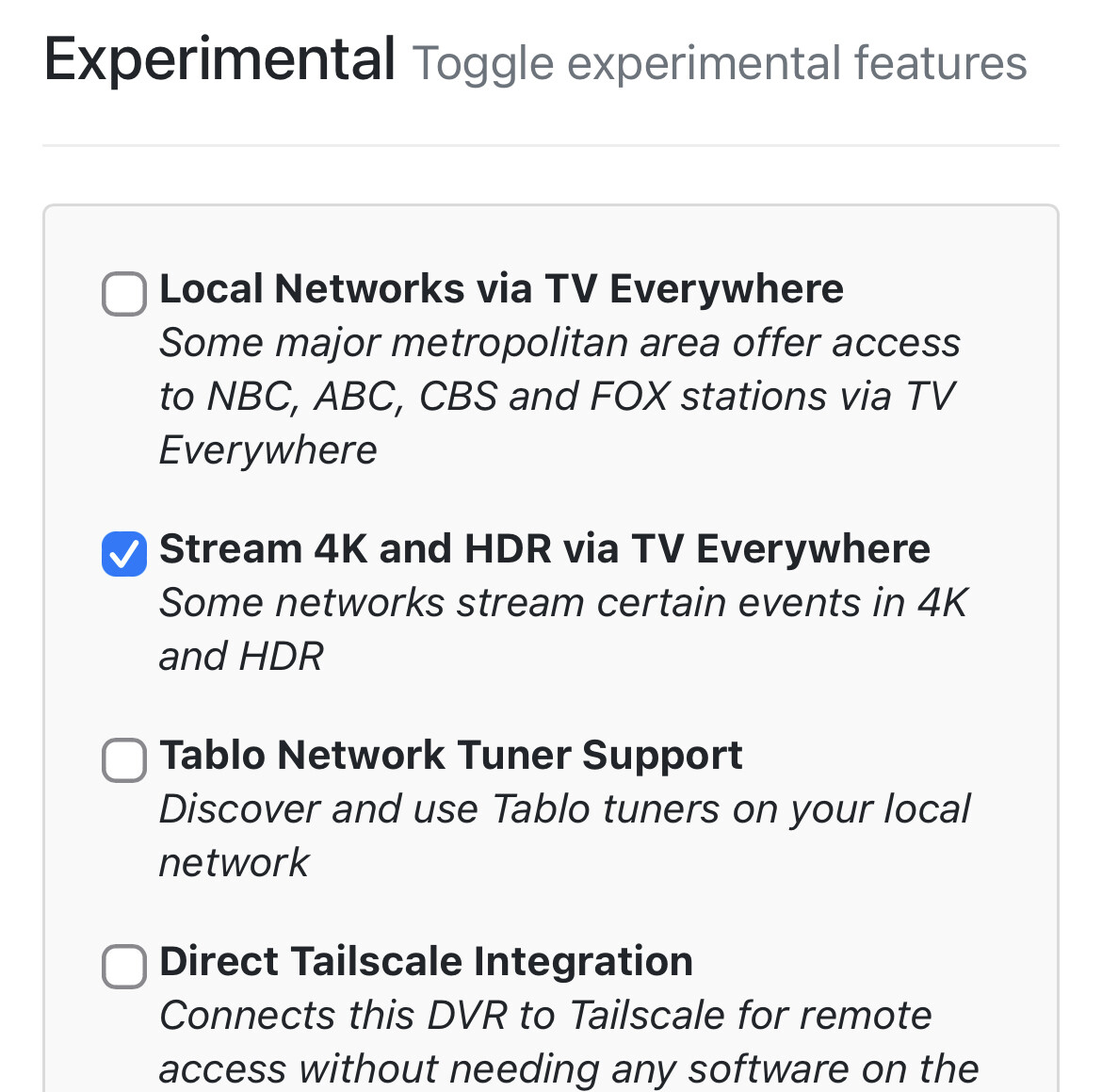Screen dimensions: 1102x1092
Task: Enable Local Networks via TV Everywhere
Action: (123, 293)
